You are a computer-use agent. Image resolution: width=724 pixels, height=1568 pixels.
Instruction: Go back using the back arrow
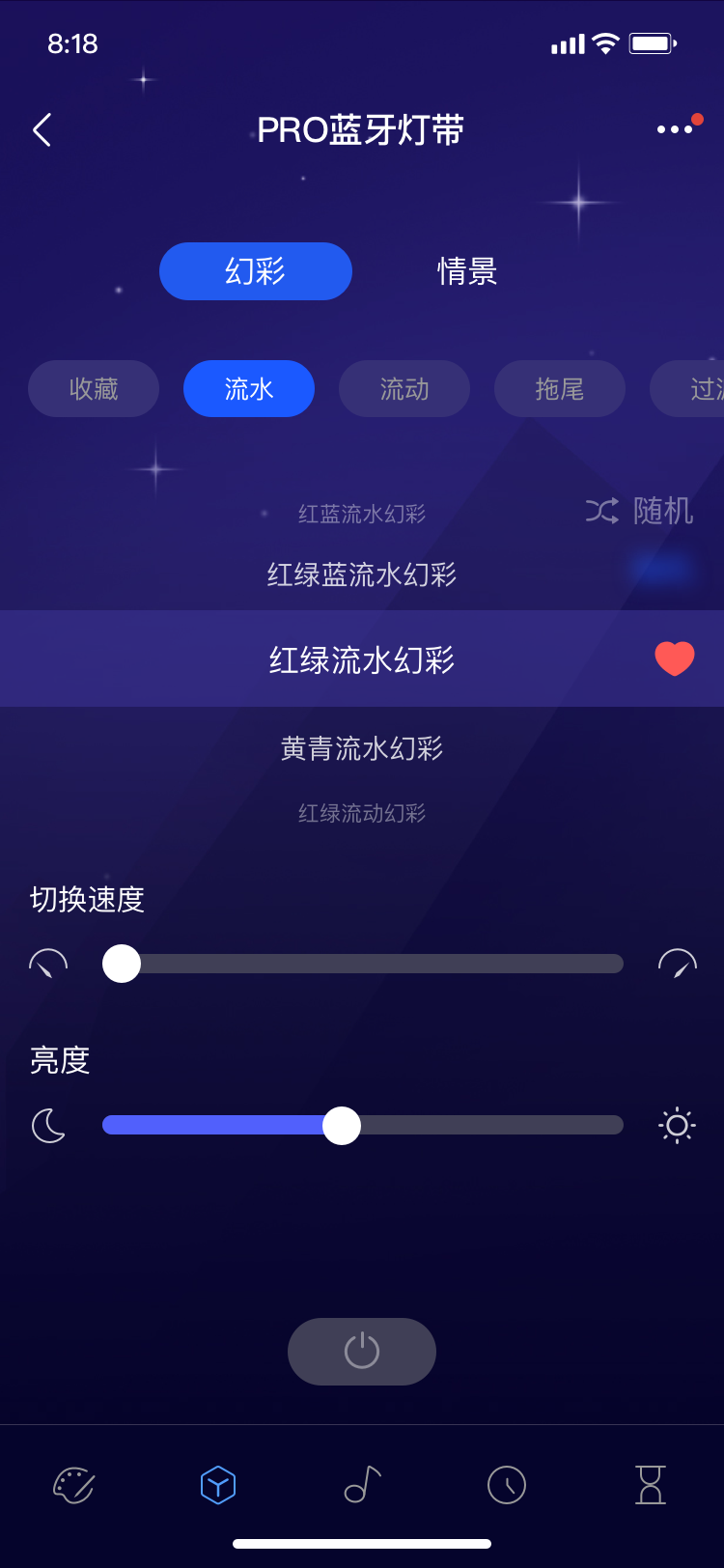click(41, 128)
